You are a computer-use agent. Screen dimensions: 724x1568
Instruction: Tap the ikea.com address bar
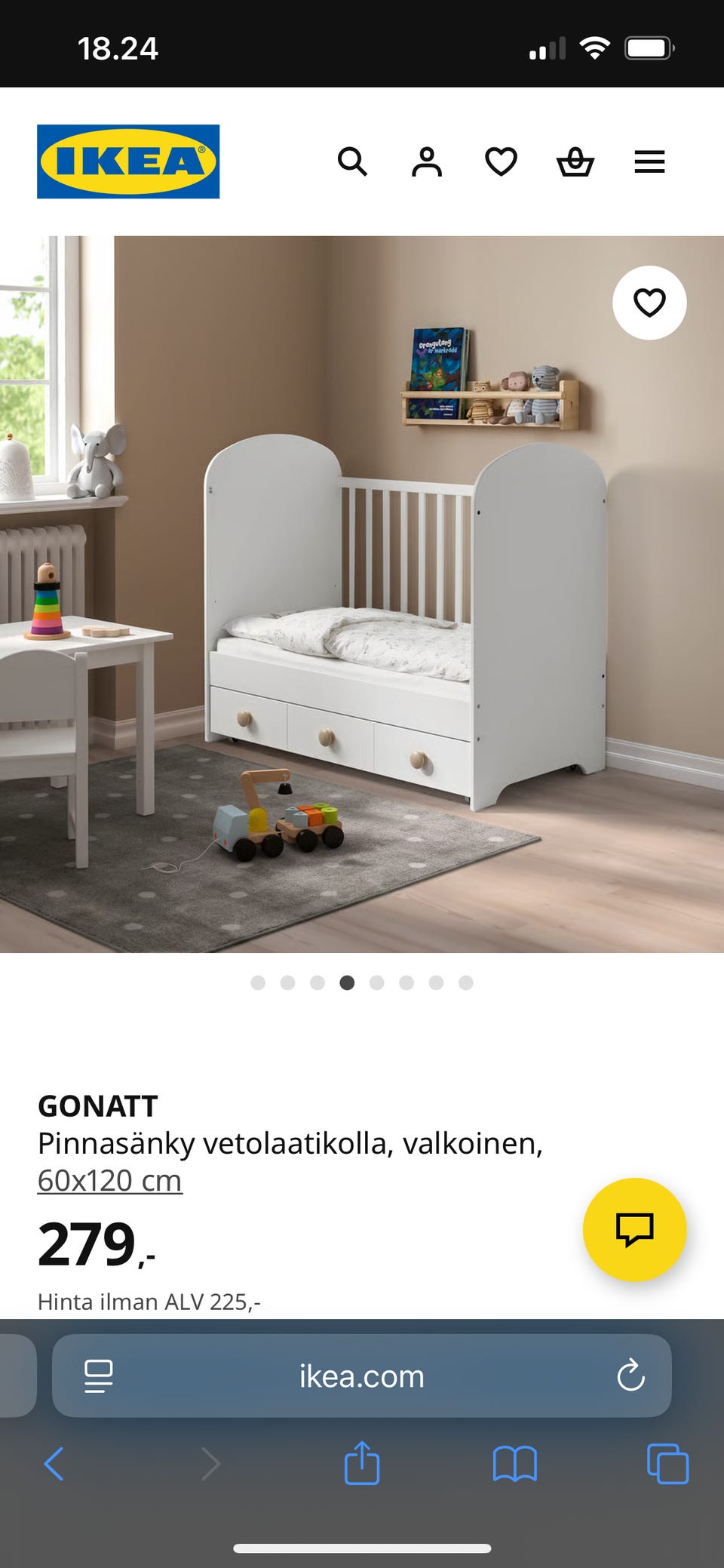(x=362, y=1376)
